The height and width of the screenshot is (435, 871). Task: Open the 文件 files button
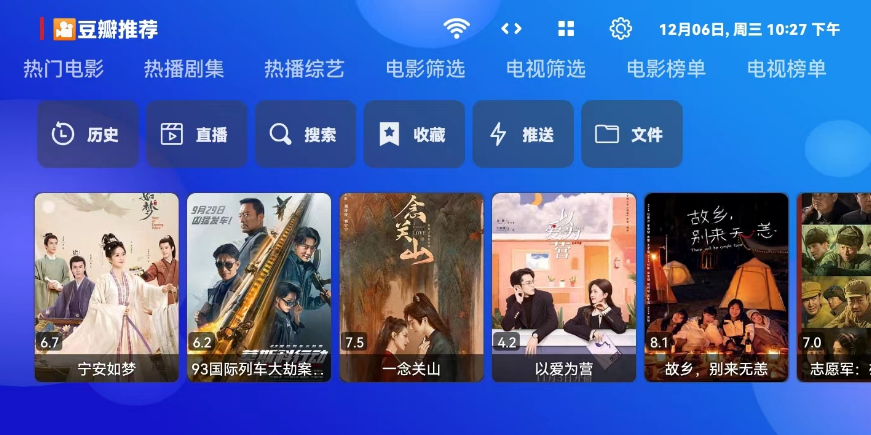(632, 134)
